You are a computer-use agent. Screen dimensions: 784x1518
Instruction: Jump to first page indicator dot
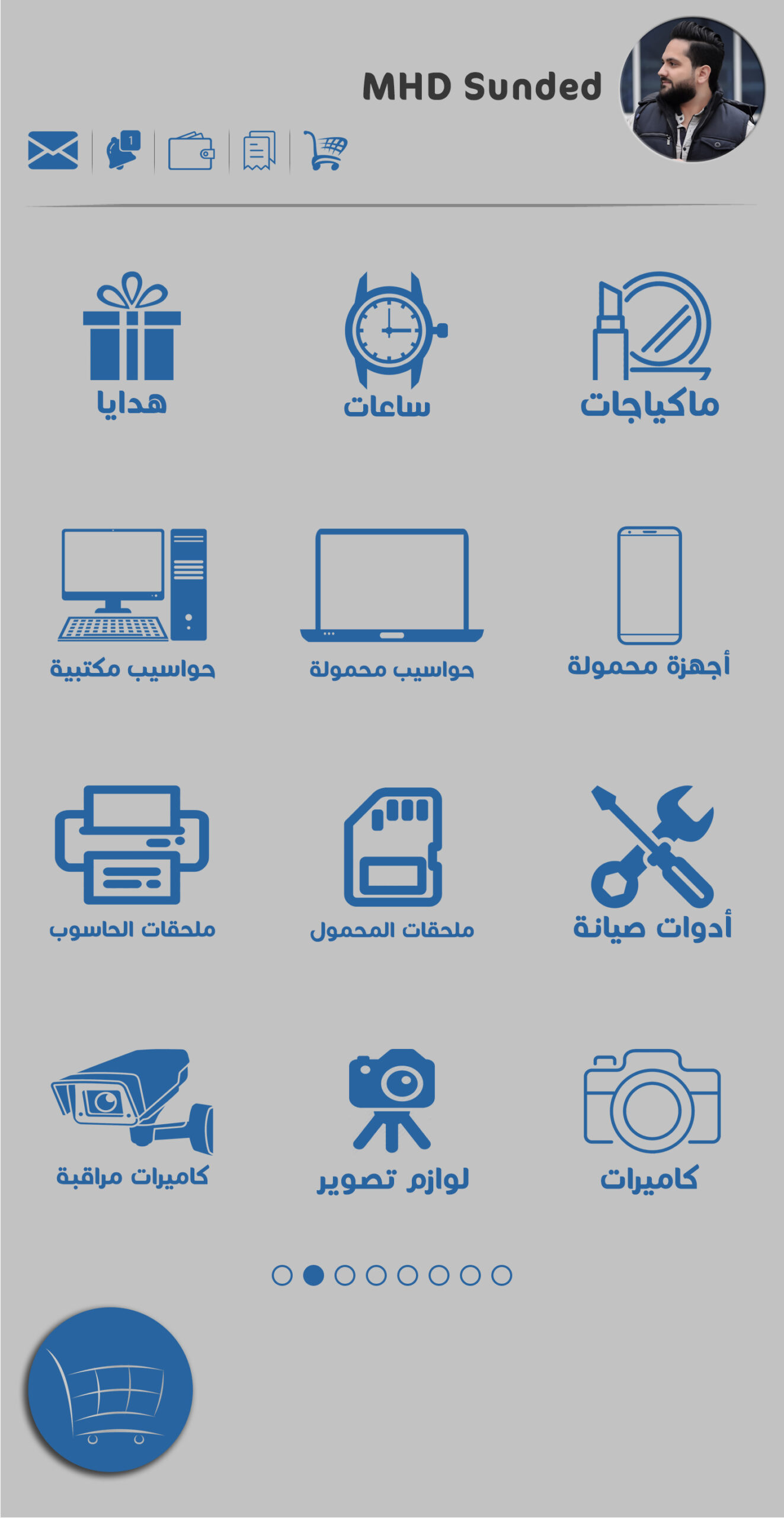click(282, 1275)
